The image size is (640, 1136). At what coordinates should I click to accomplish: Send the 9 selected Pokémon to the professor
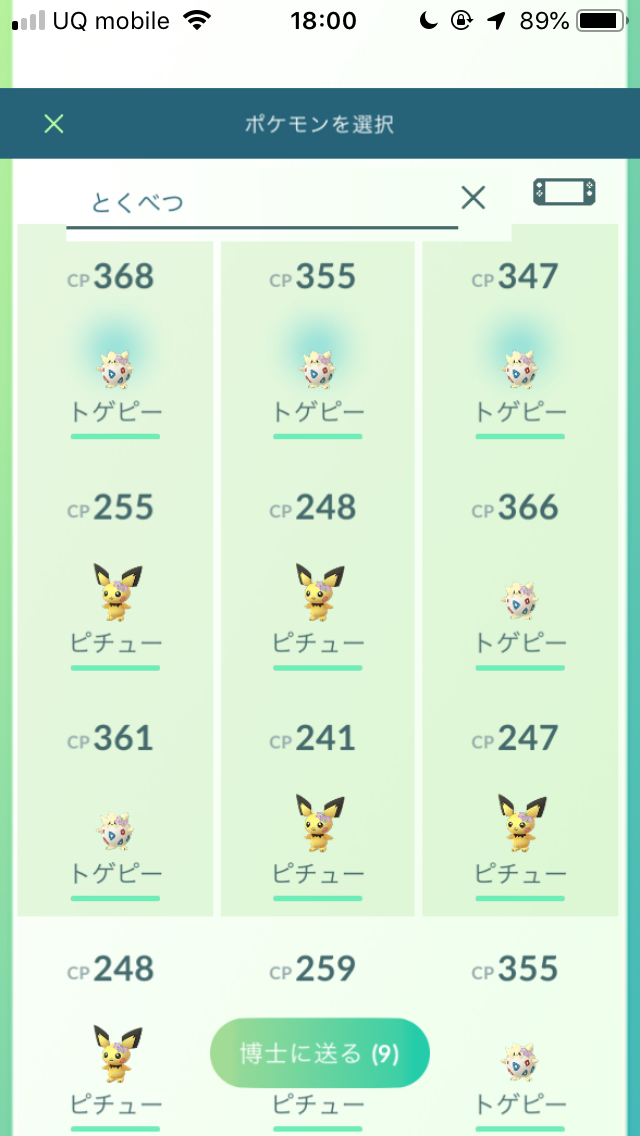coord(320,1053)
